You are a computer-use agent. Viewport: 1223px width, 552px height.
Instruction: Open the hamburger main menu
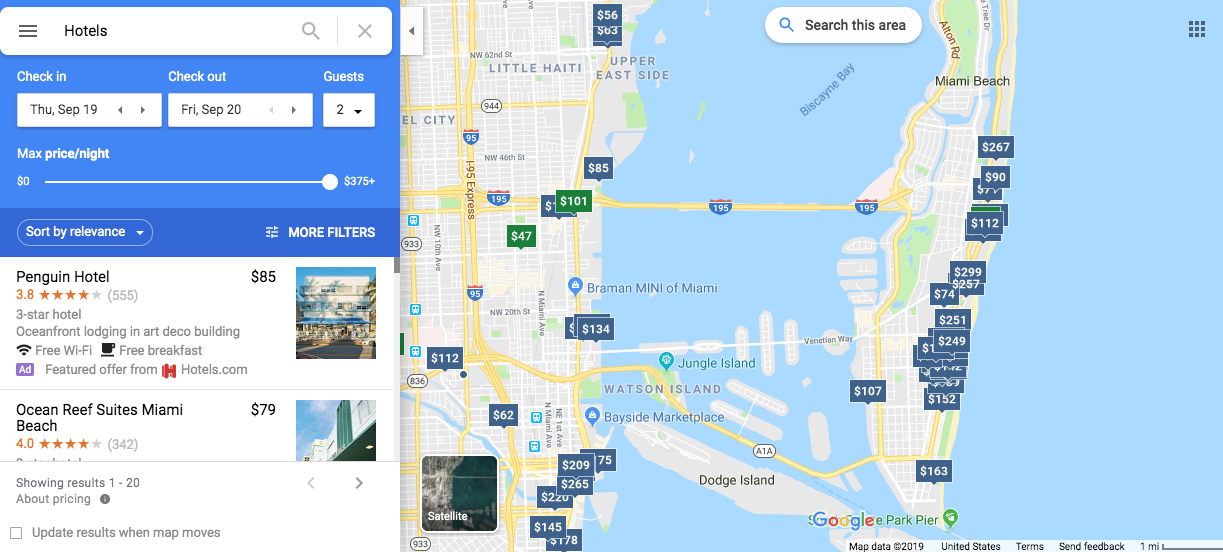tap(28, 31)
